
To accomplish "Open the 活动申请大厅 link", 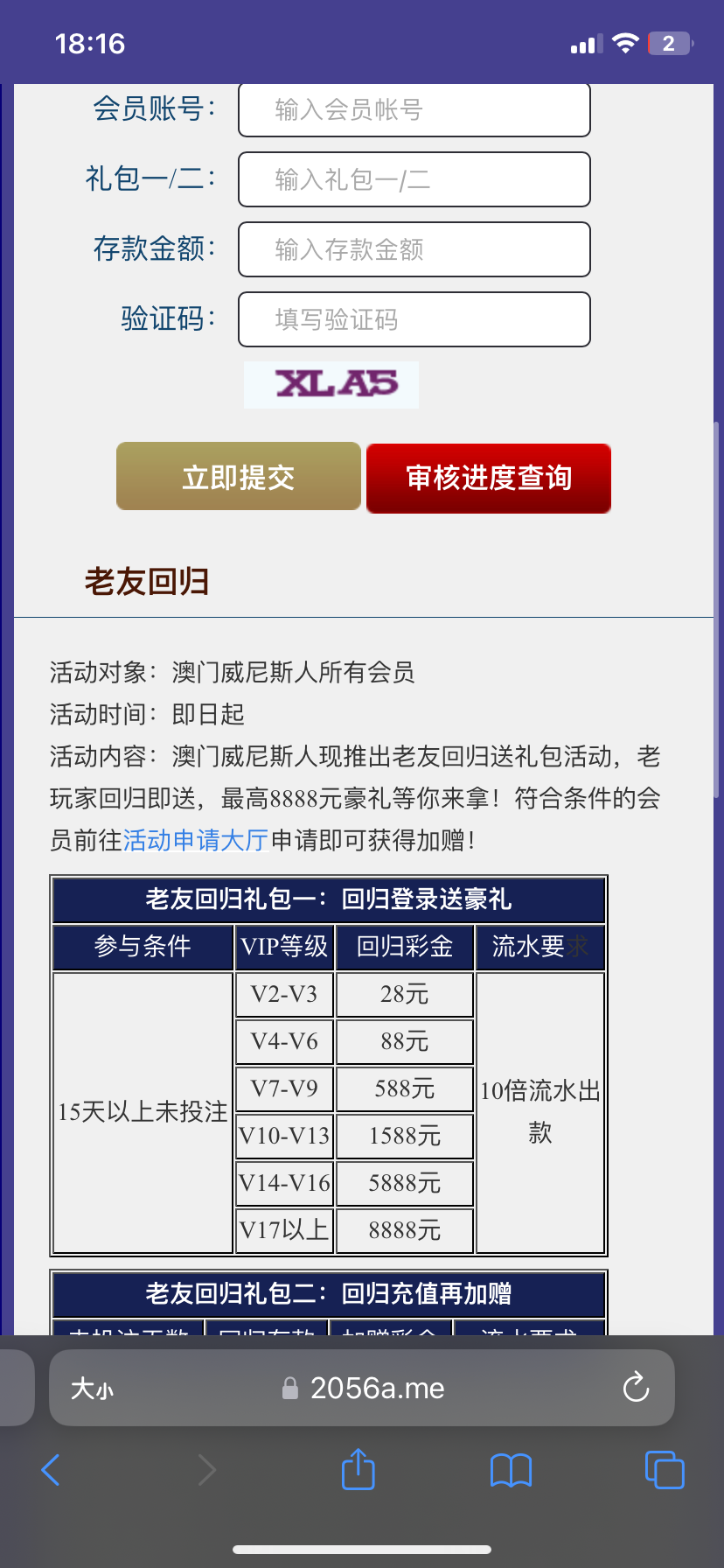I will click(x=195, y=841).
